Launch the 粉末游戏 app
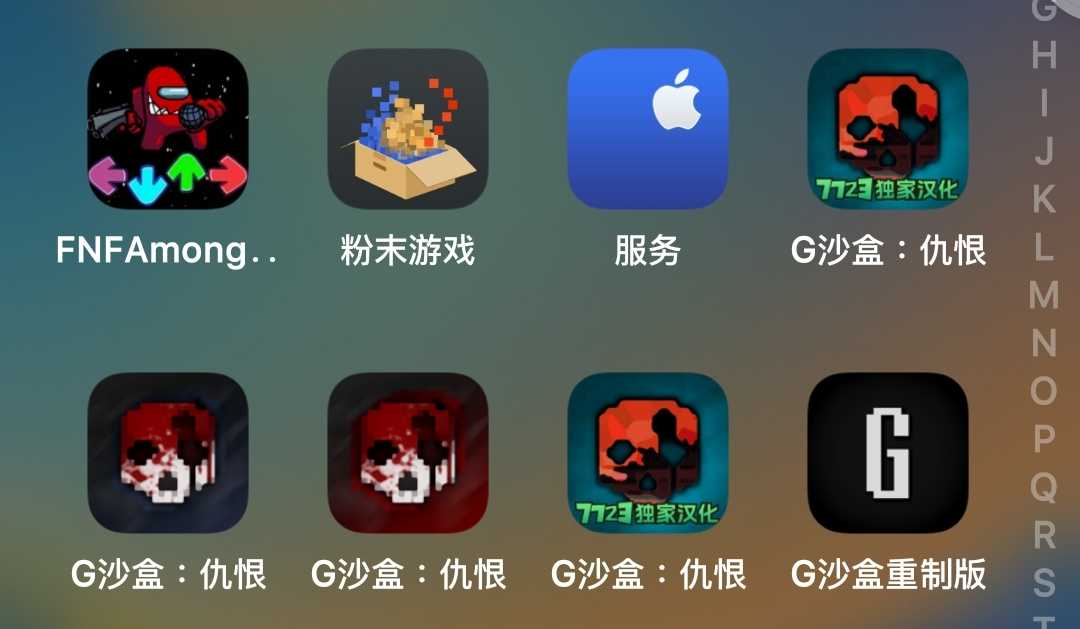The height and width of the screenshot is (629, 1080). tap(408, 129)
